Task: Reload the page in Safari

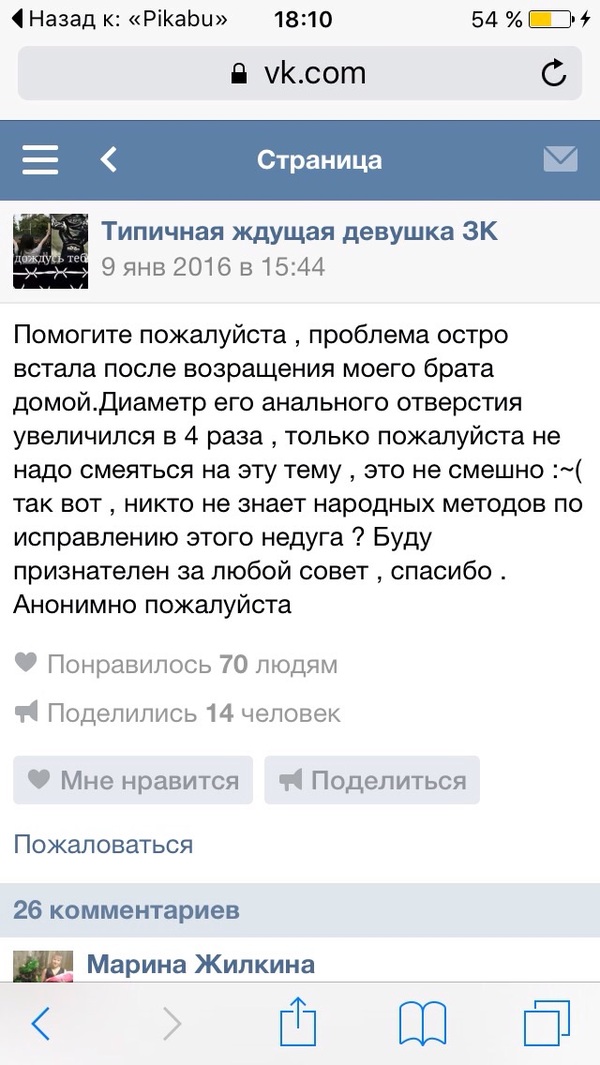Action: pos(553,73)
